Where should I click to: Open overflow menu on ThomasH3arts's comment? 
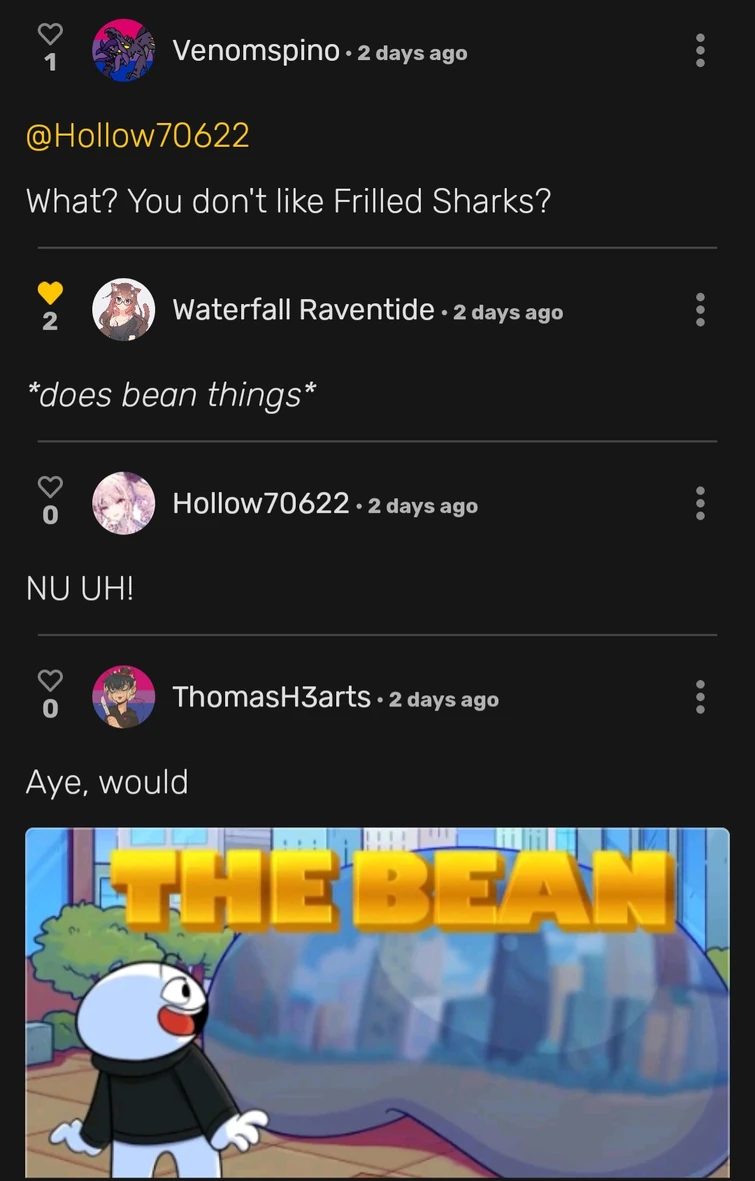[x=700, y=697]
